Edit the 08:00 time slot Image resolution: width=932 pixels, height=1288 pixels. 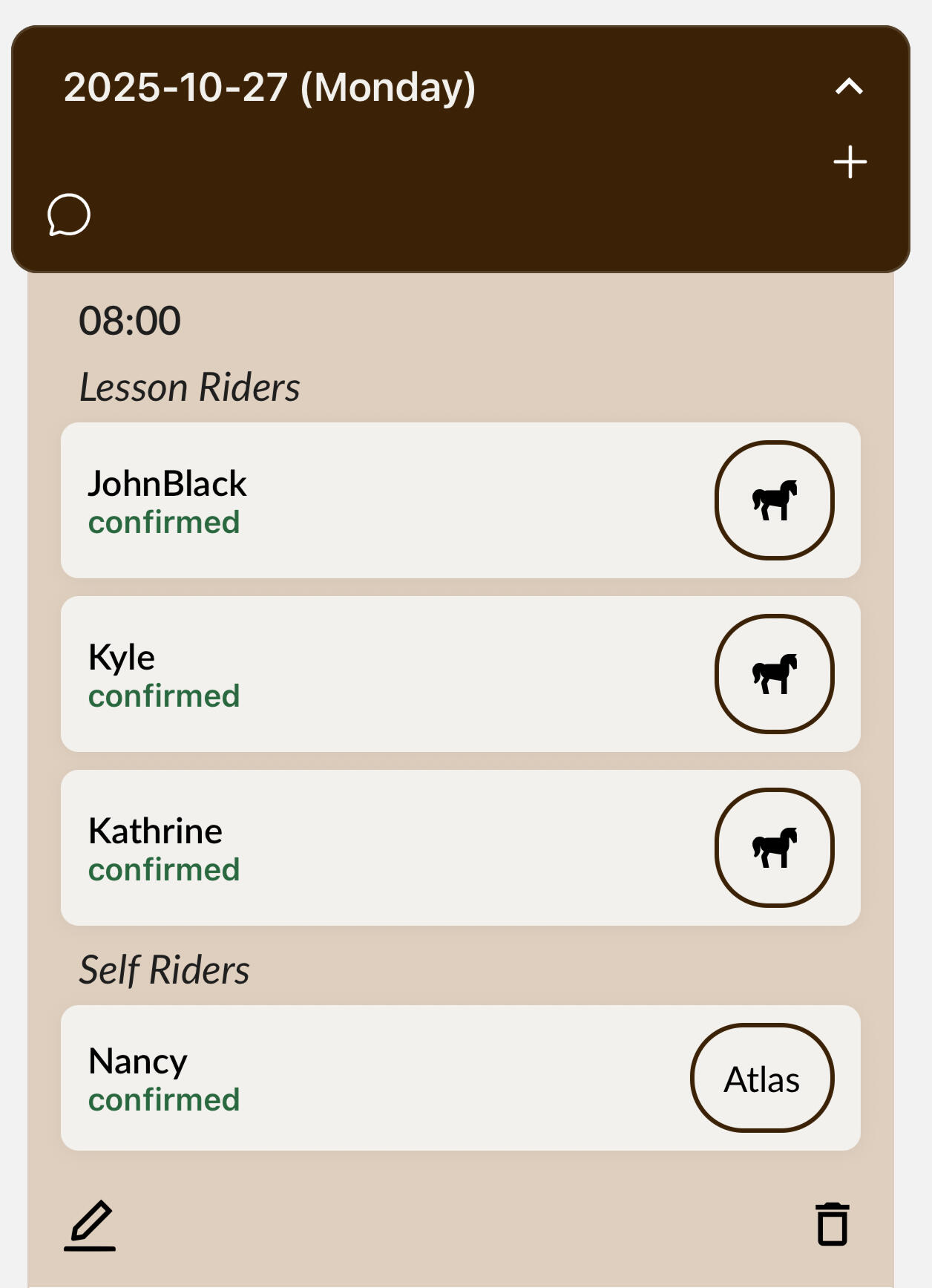pyautogui.click(x=90, y=1225)
